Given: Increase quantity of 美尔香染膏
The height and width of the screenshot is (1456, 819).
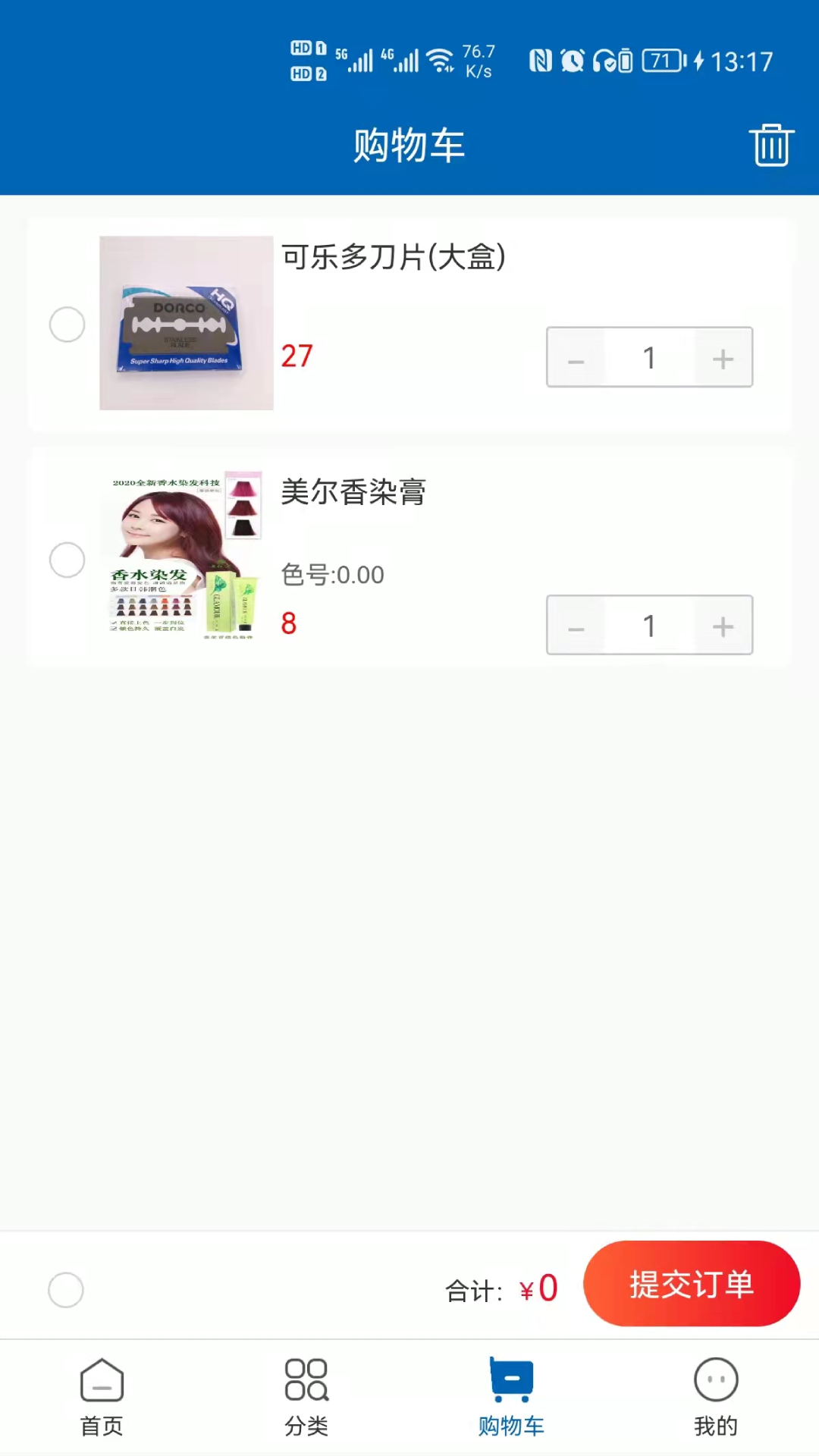Looking at the screenshot, I should tap(723, 626).
